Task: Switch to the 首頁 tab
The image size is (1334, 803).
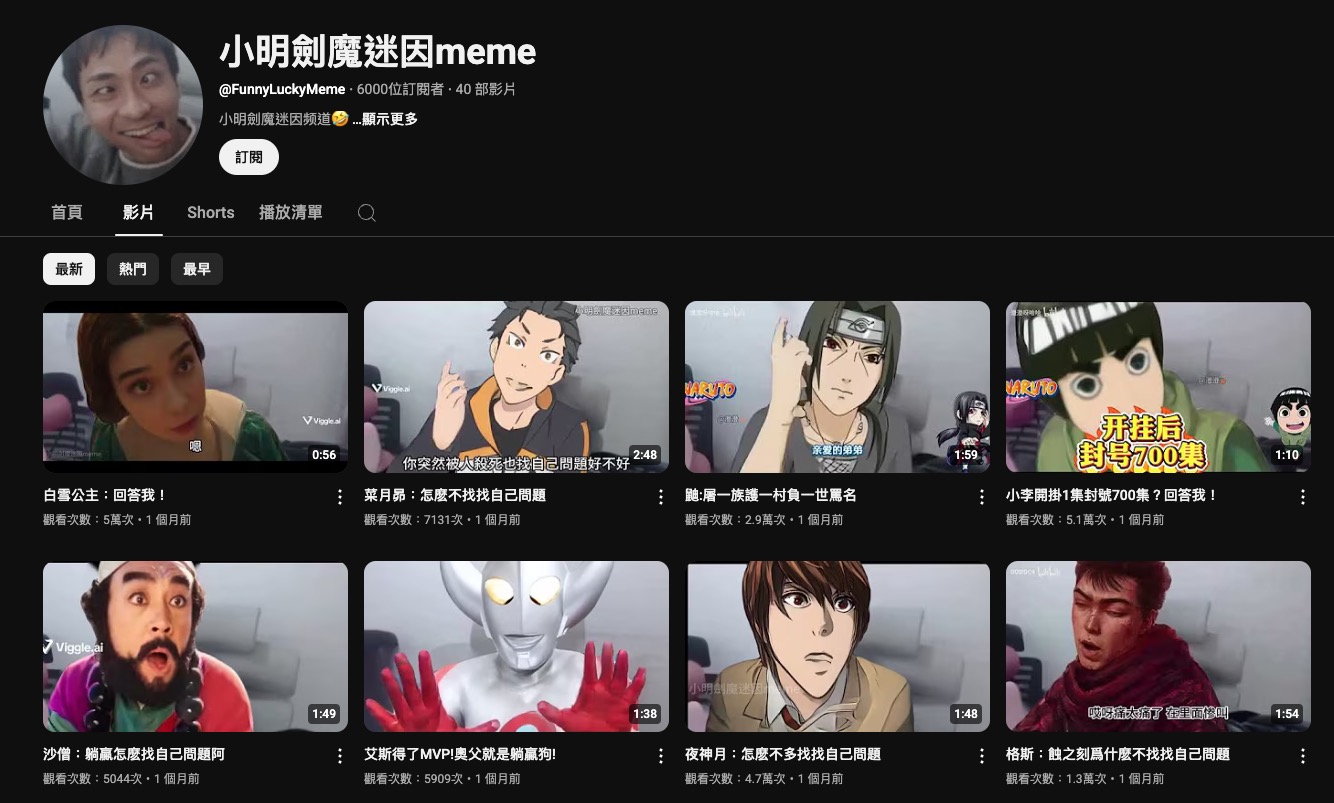Action: 67,212
